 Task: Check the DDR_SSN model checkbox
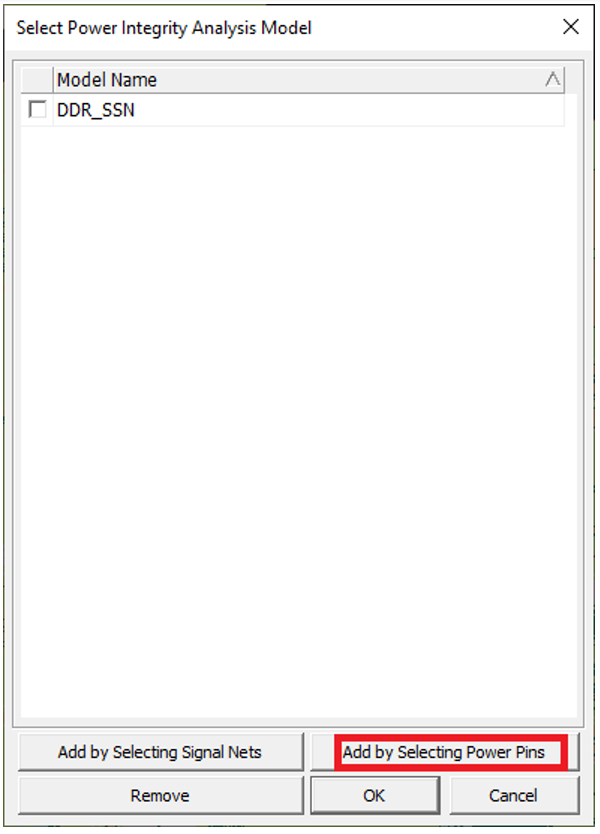pos(38,111)
